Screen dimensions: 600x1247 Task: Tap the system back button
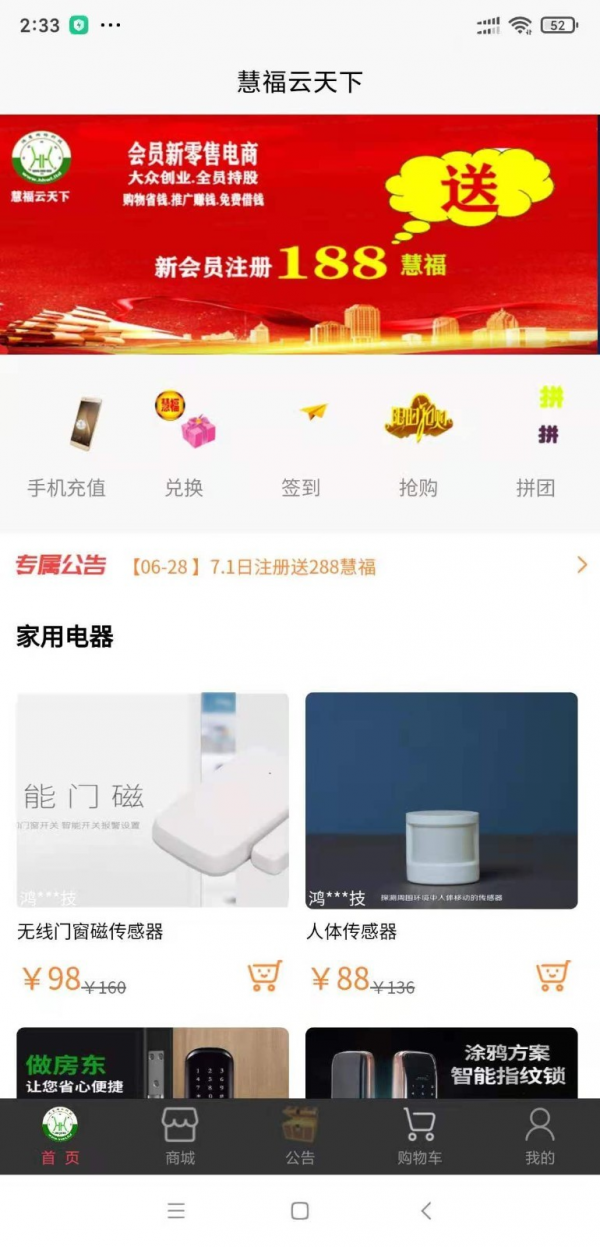425,1211
